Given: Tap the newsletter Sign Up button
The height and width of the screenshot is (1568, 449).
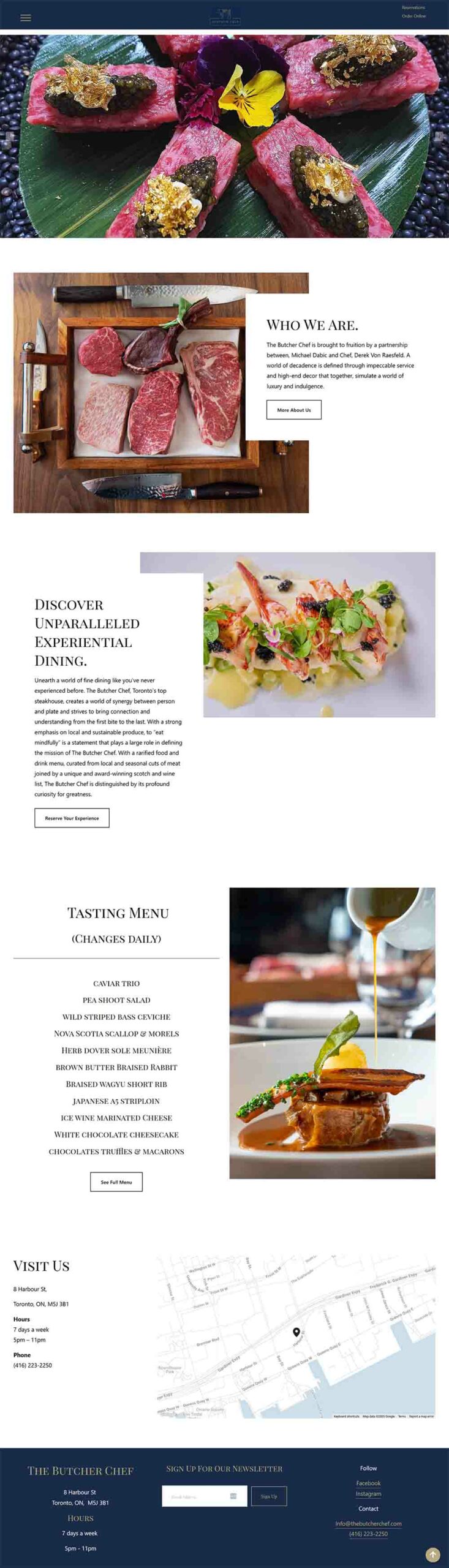Looking at the screenshot, I should tap(269, 1496).
